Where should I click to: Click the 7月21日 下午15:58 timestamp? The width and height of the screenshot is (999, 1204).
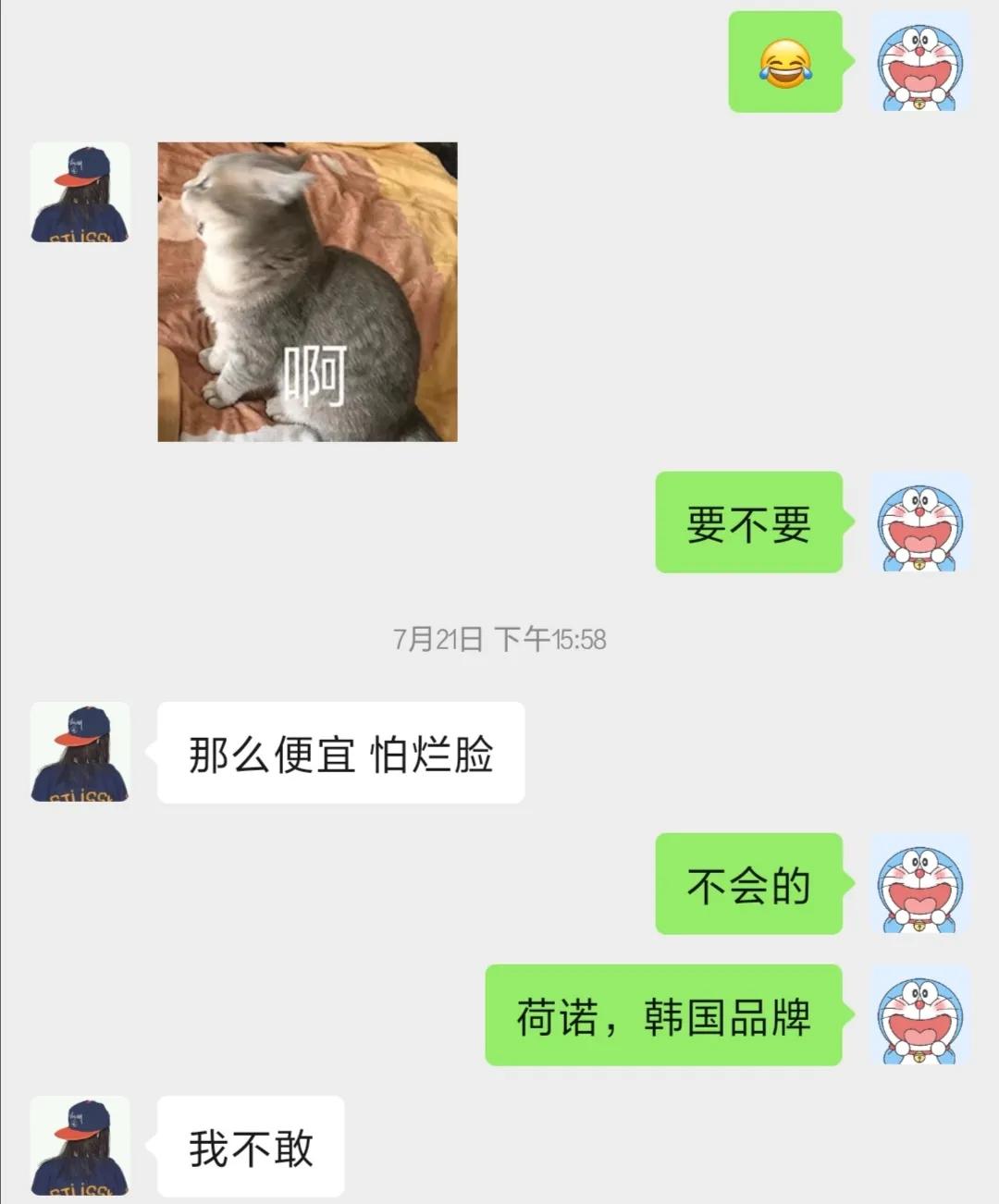(x=499, y=636)
